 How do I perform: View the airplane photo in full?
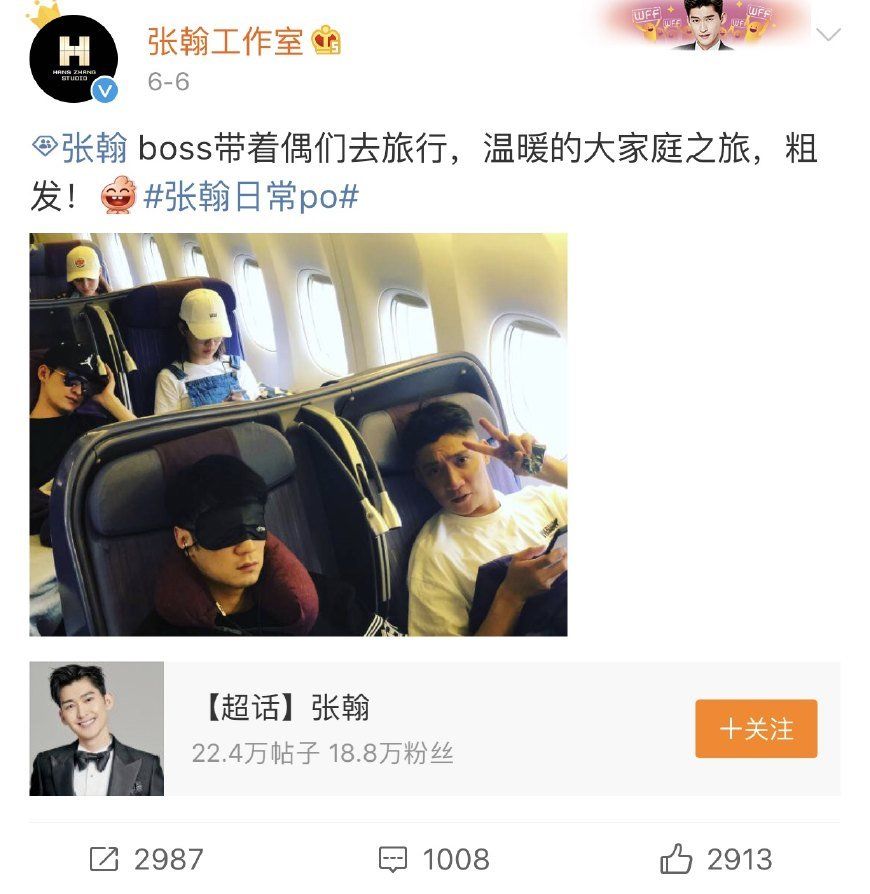pyautogui.click(x=298, y=435)
